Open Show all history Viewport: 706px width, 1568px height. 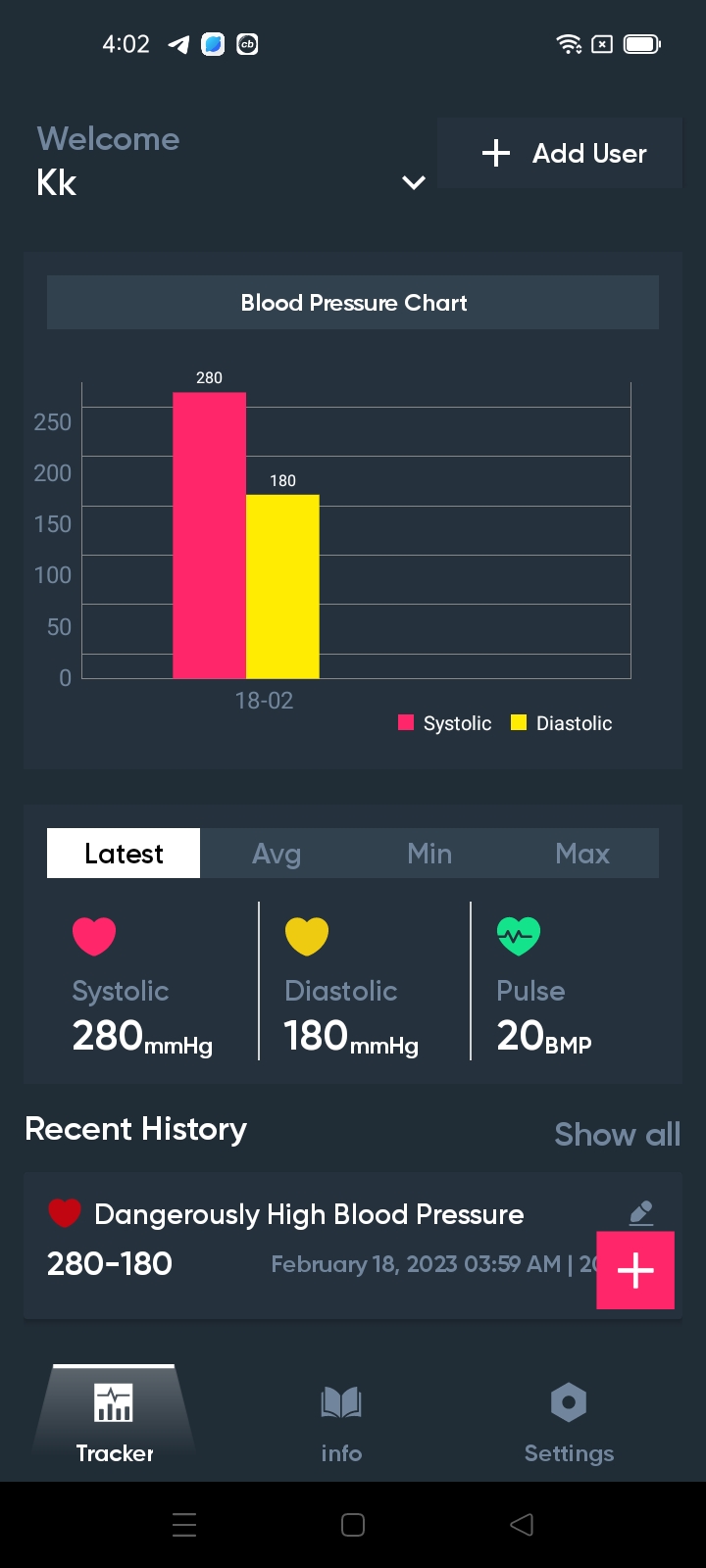617,1134
